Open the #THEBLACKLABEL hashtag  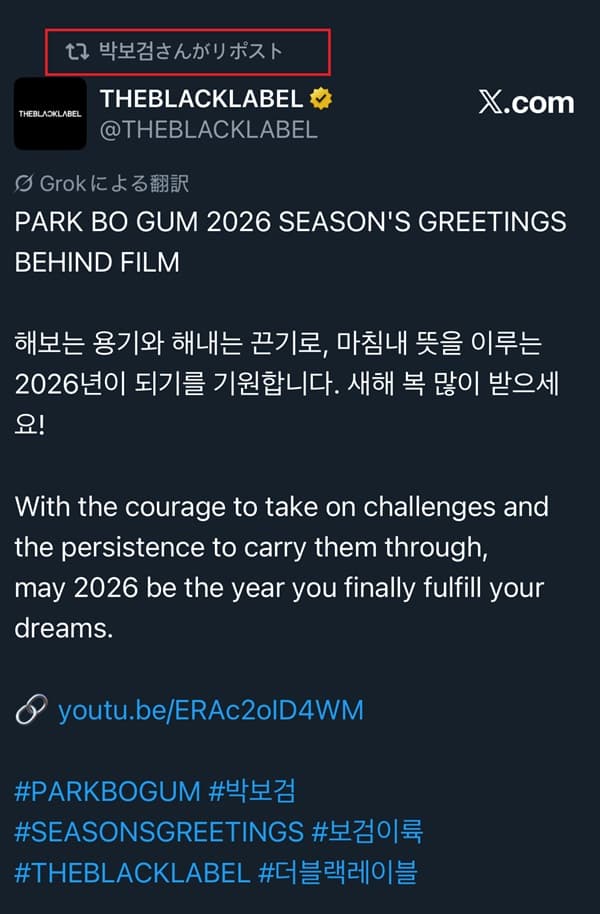(132, 871)
